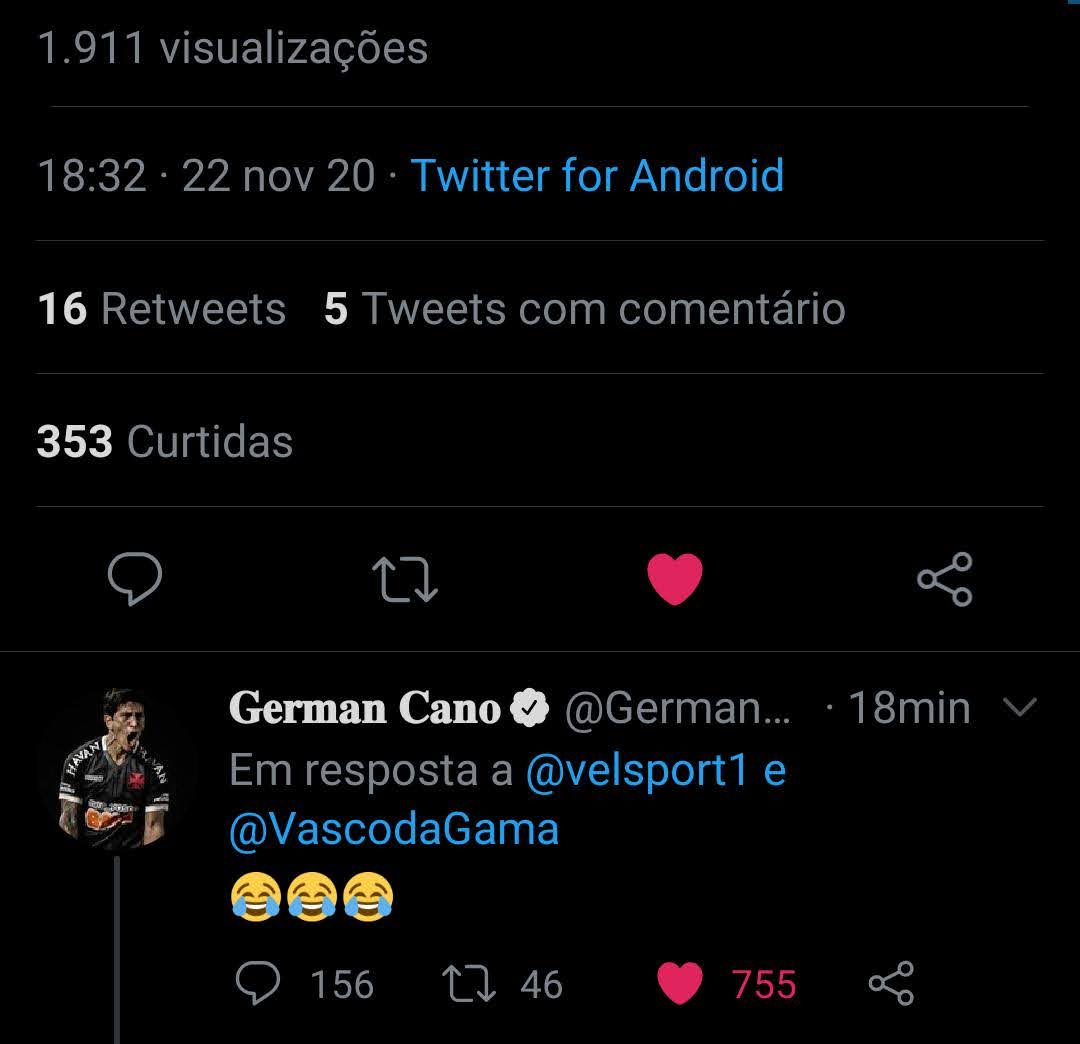Viewport: 1080px width, 1044px height.
Task: Reply to the main tweet
Action: (135, 579)
